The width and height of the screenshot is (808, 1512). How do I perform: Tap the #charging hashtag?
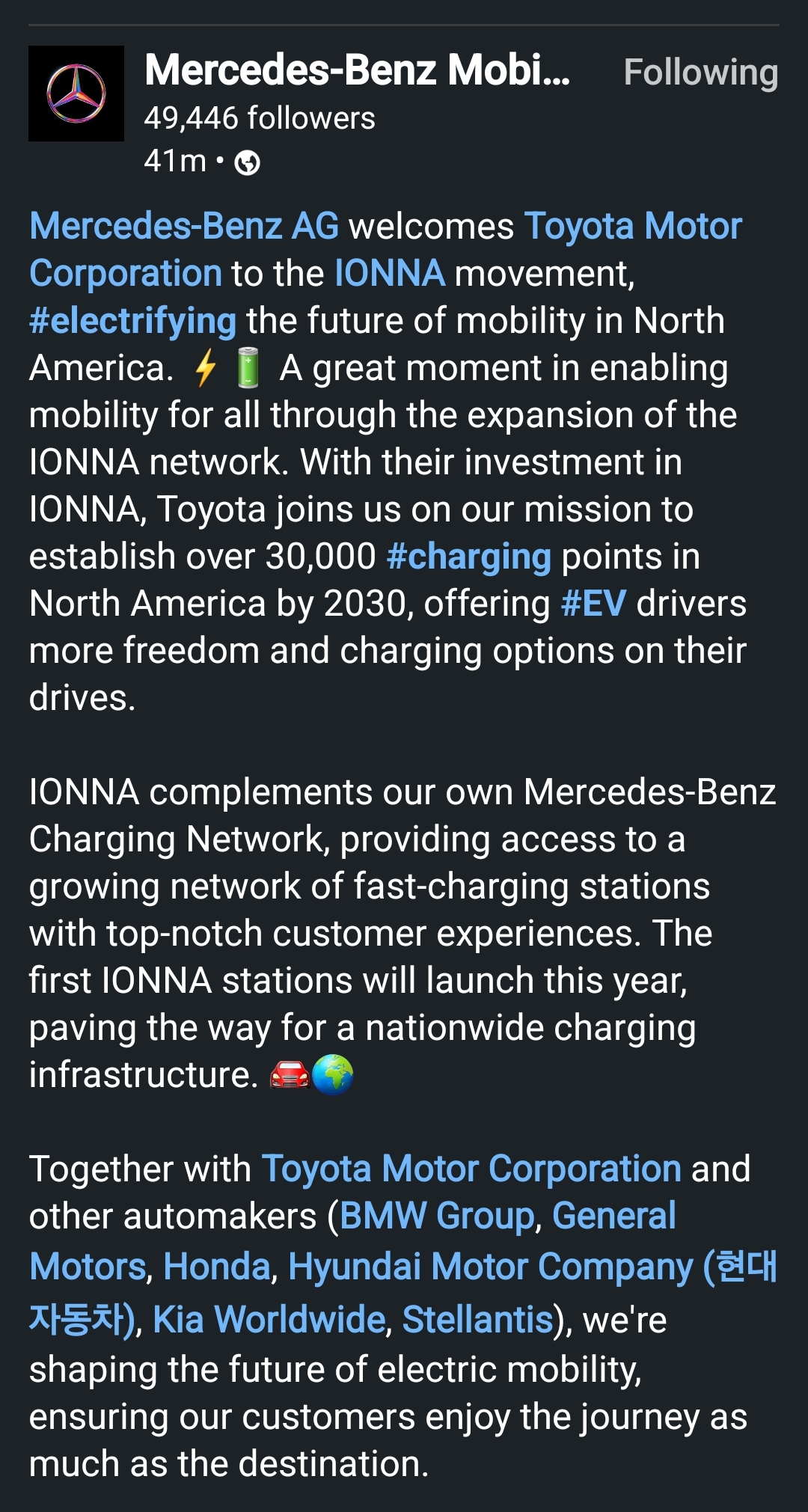pos(469,556)
